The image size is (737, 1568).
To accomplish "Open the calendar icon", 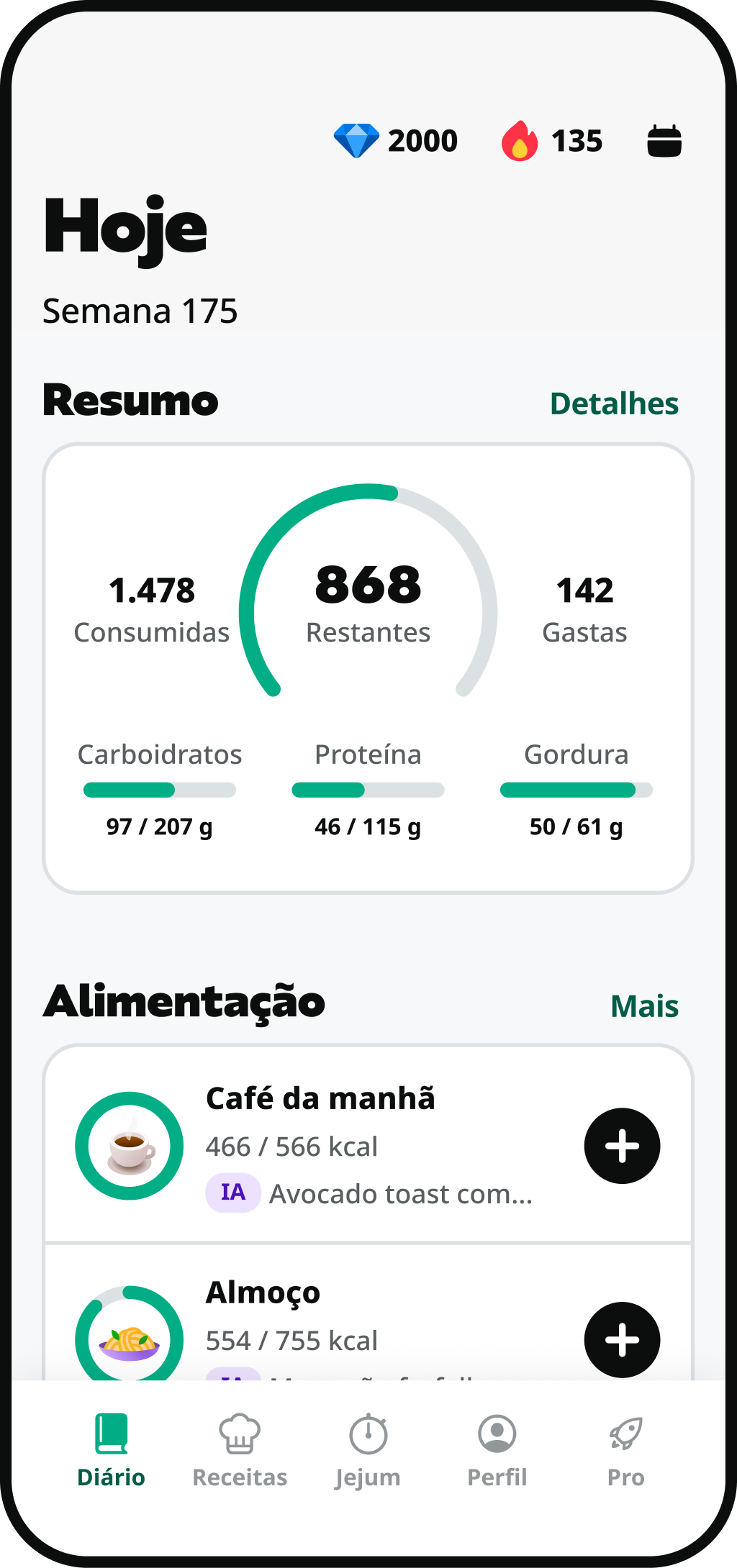I will [x=664, y=140].
